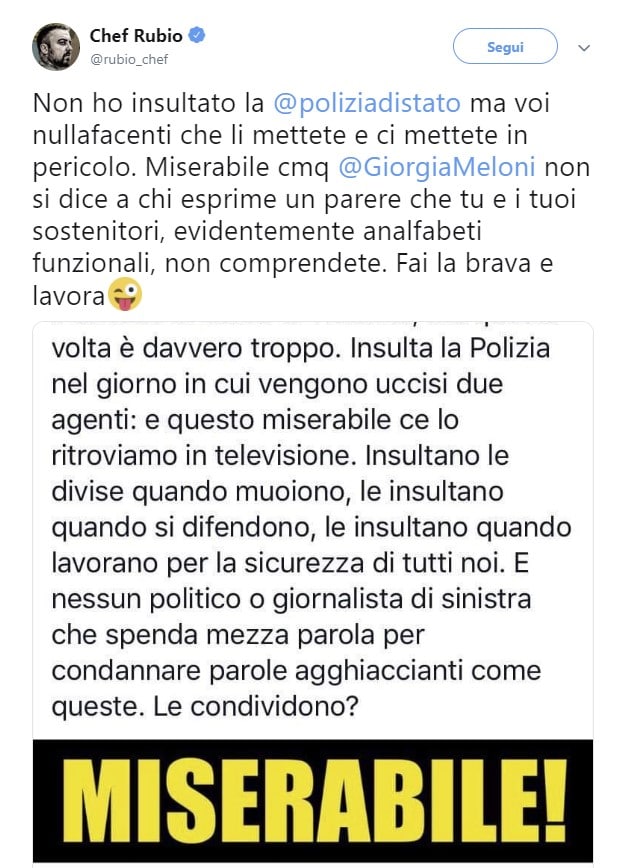Viewport: 622px width, 868px height.
Task: Tap the Segui follow button
Action: pyautogui.click(x=505, y=46)
